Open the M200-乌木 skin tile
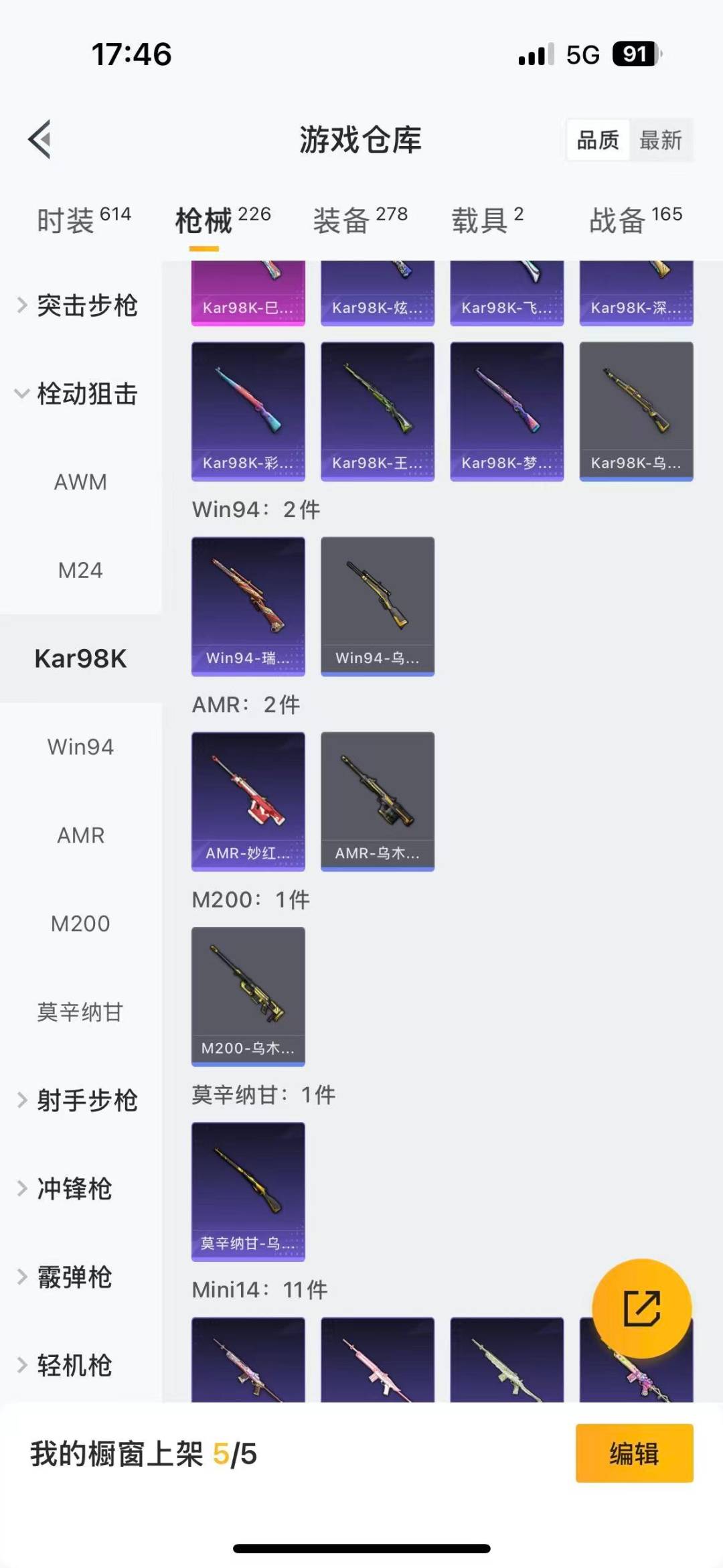This screenshot has width=723, height=1568. [x=248, y=996]
